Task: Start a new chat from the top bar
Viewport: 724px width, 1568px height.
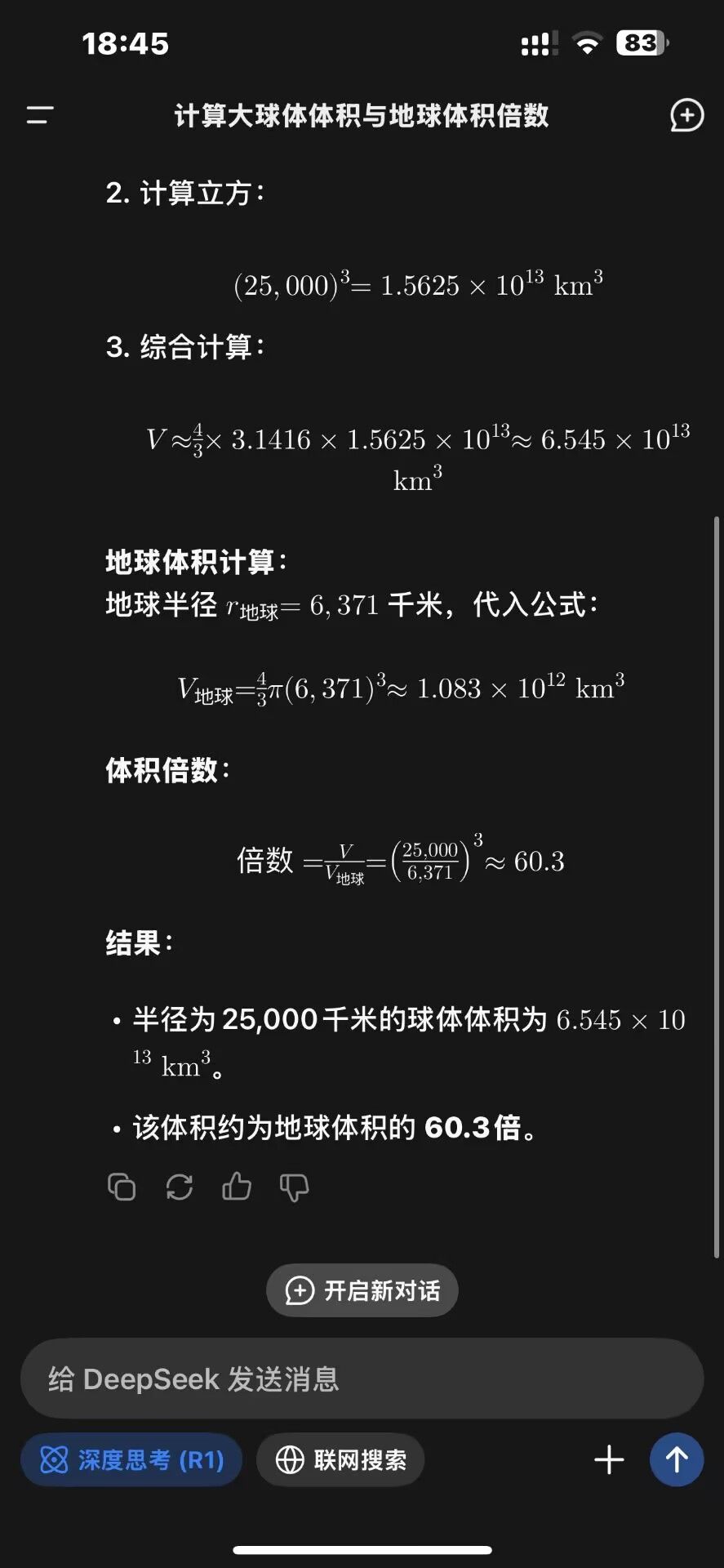Action: click(x=686, y=115)
